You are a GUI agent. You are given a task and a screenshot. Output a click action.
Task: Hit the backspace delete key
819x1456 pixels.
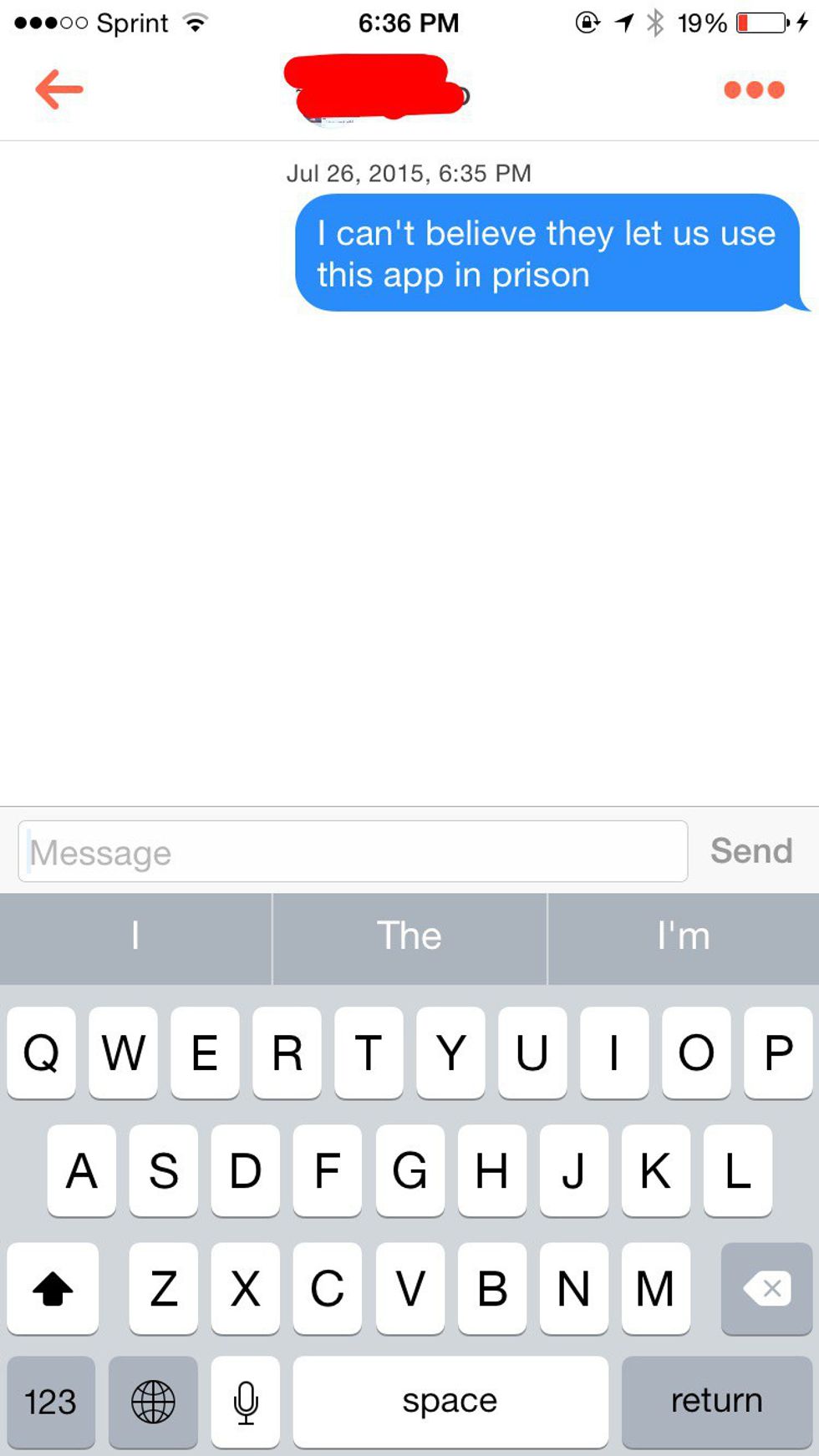coord(766,1287)
